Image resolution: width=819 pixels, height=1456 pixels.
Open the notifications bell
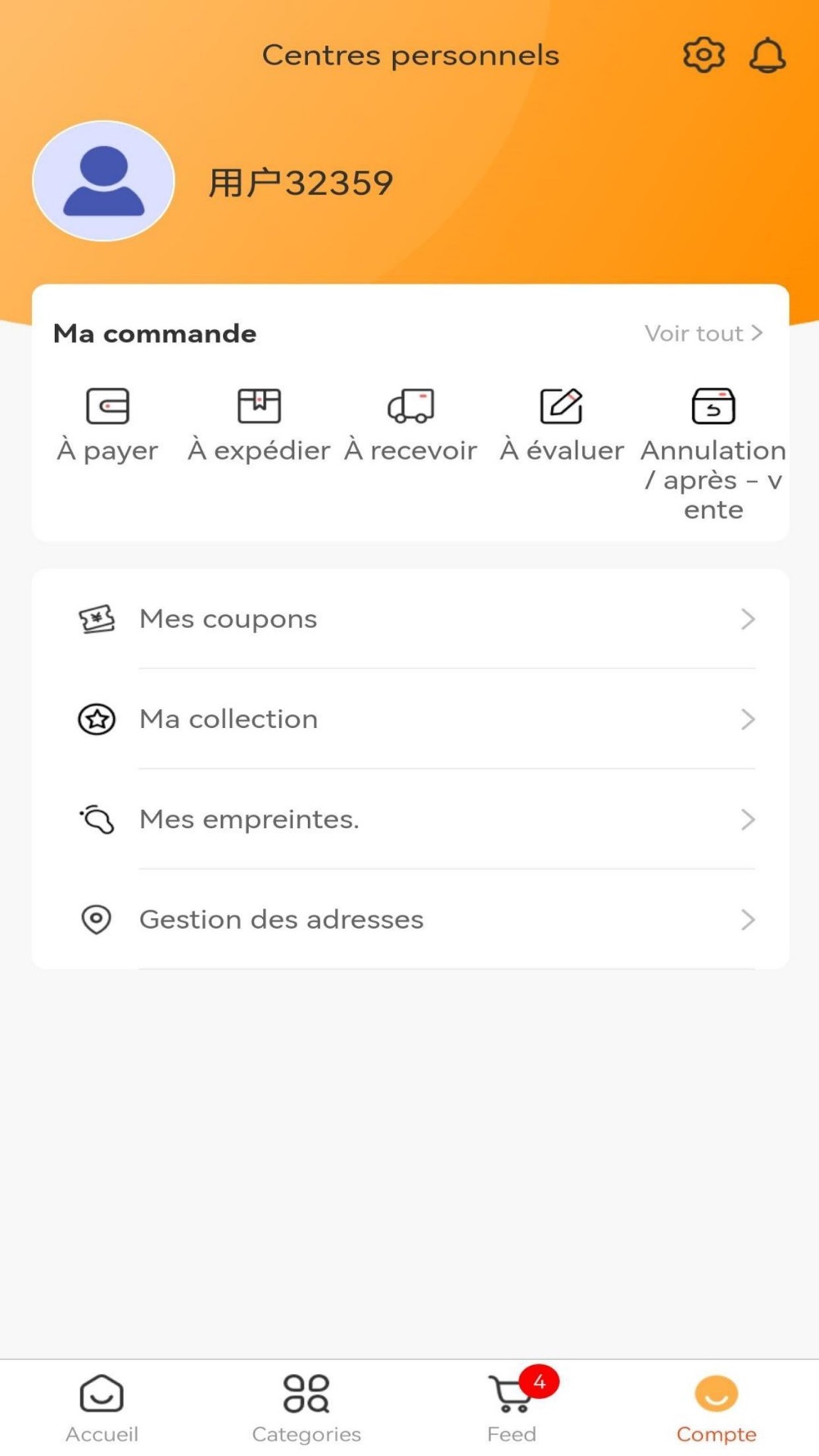767,56
